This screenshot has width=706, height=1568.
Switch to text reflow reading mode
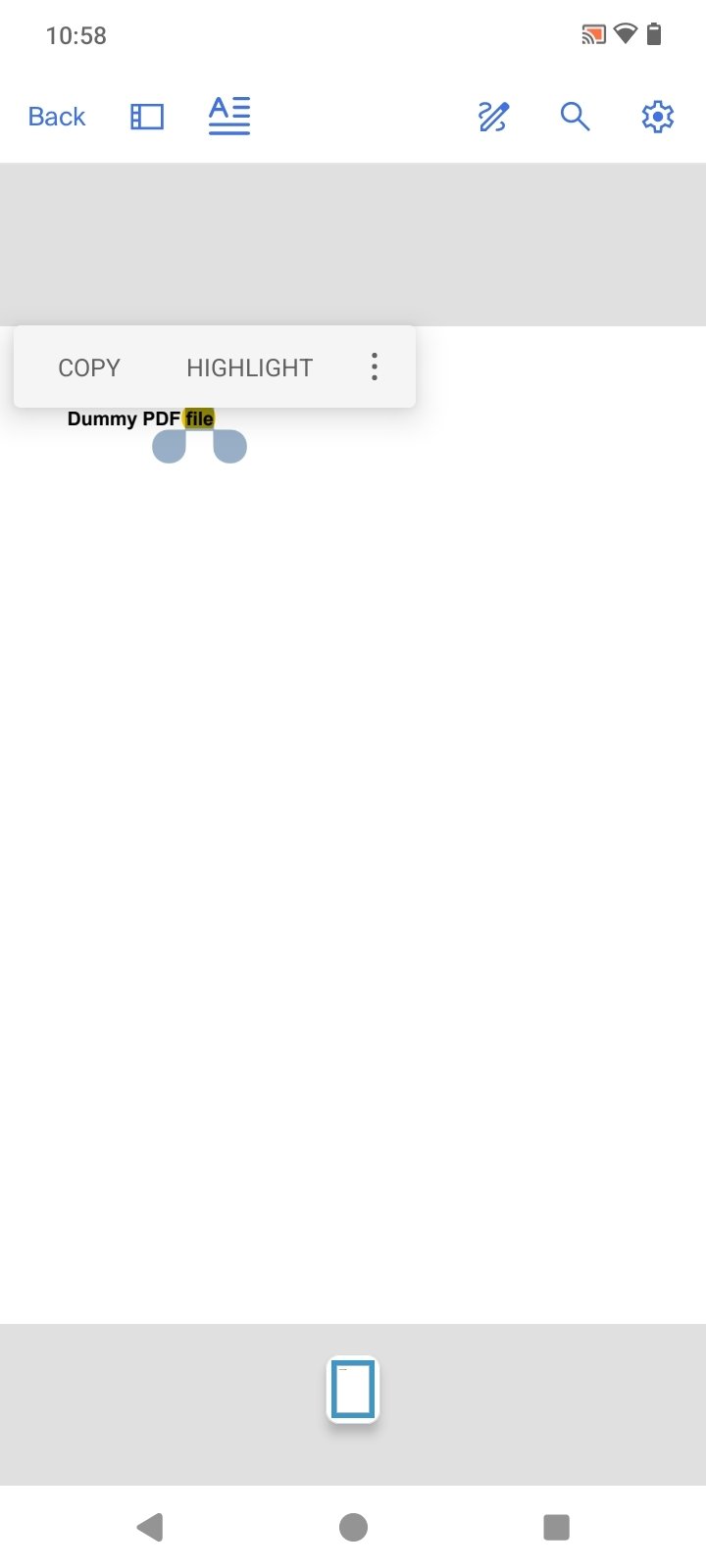click(x=229, y=116)
